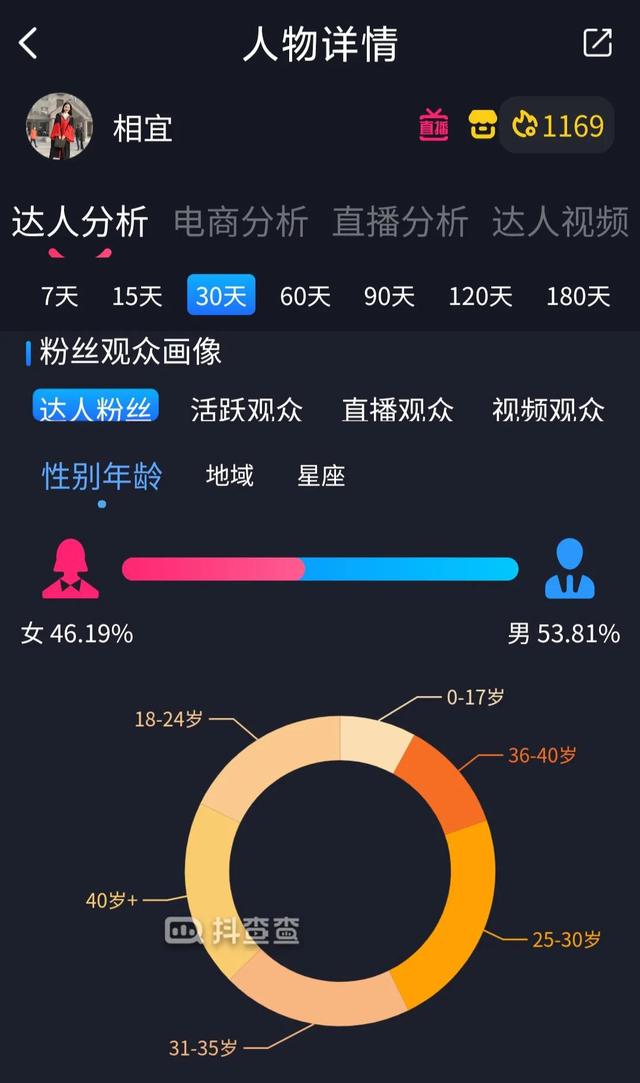Tap the share icon in the header
The width and height of the screenshot is (640, 1083).
[x=597, y=43]
